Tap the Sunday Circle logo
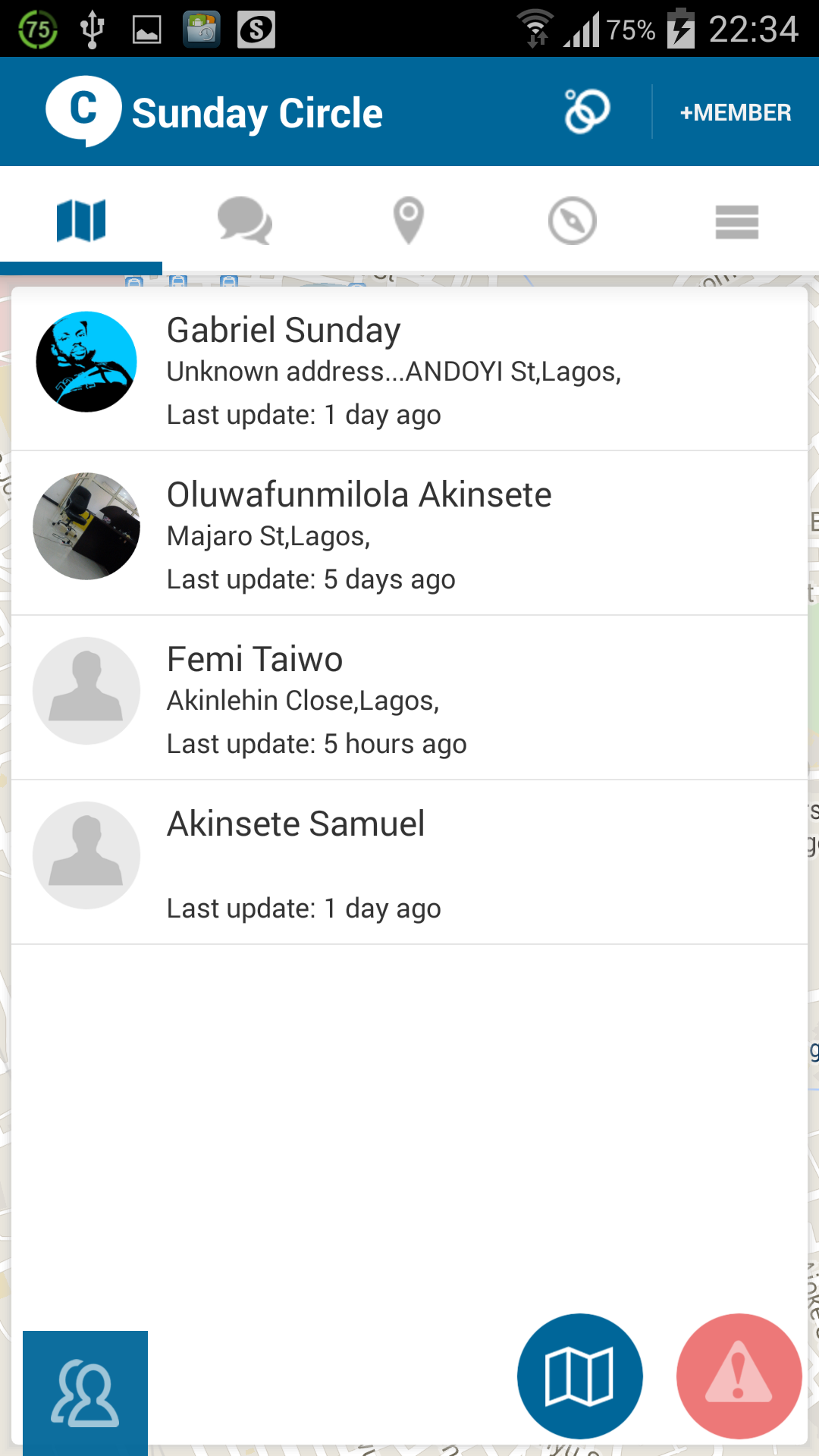 pyautogui.click(x=83, y=111)
